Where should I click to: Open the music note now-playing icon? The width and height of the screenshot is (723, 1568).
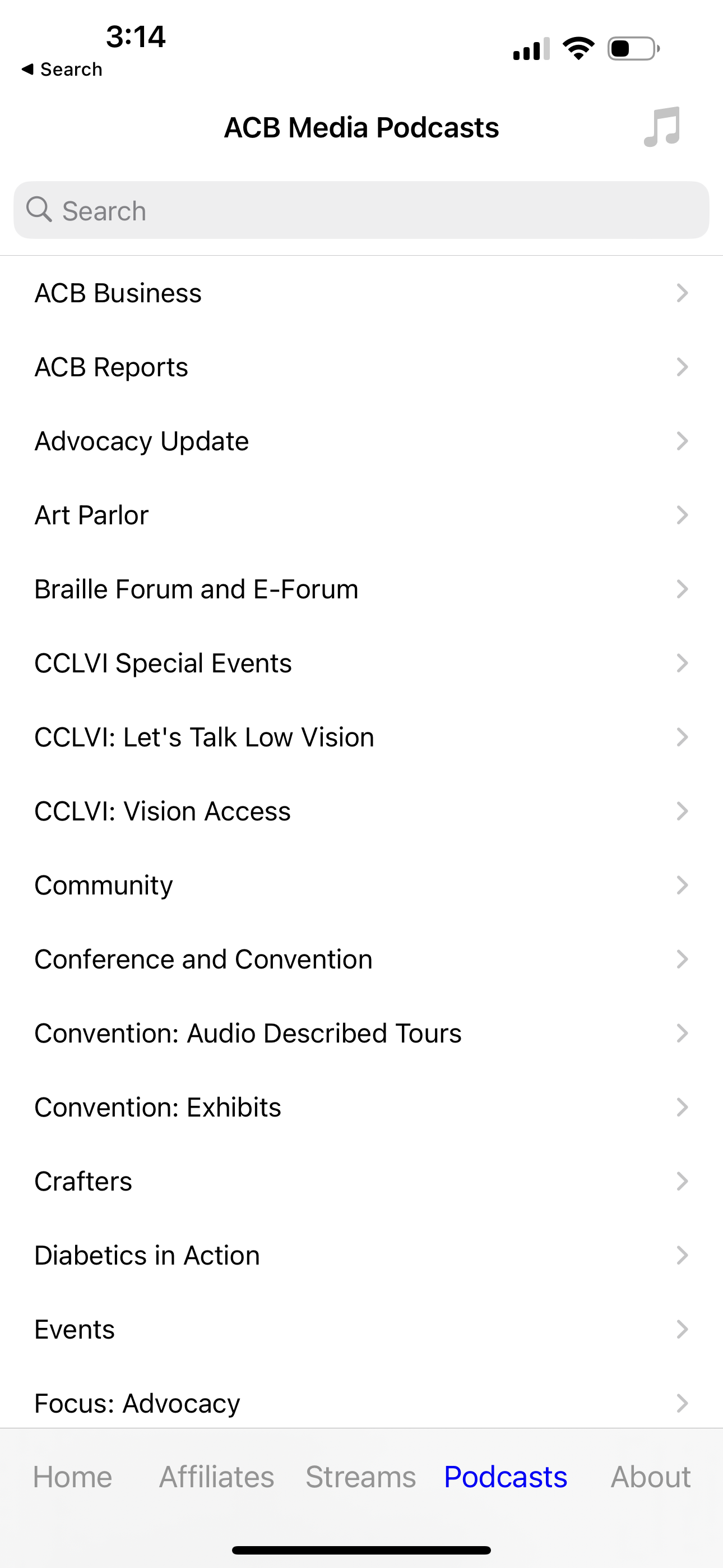click(662, 127)
